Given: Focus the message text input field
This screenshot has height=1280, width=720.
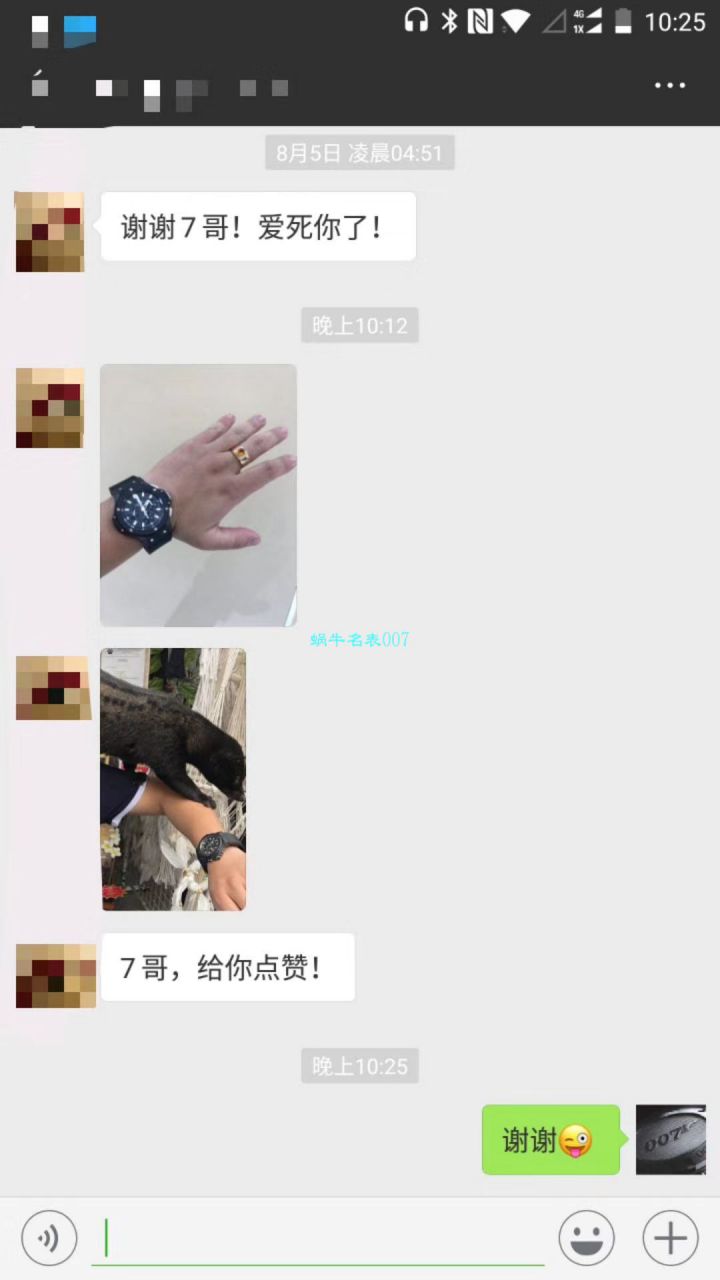Looking at the screenshot, I should [320, 1239].
